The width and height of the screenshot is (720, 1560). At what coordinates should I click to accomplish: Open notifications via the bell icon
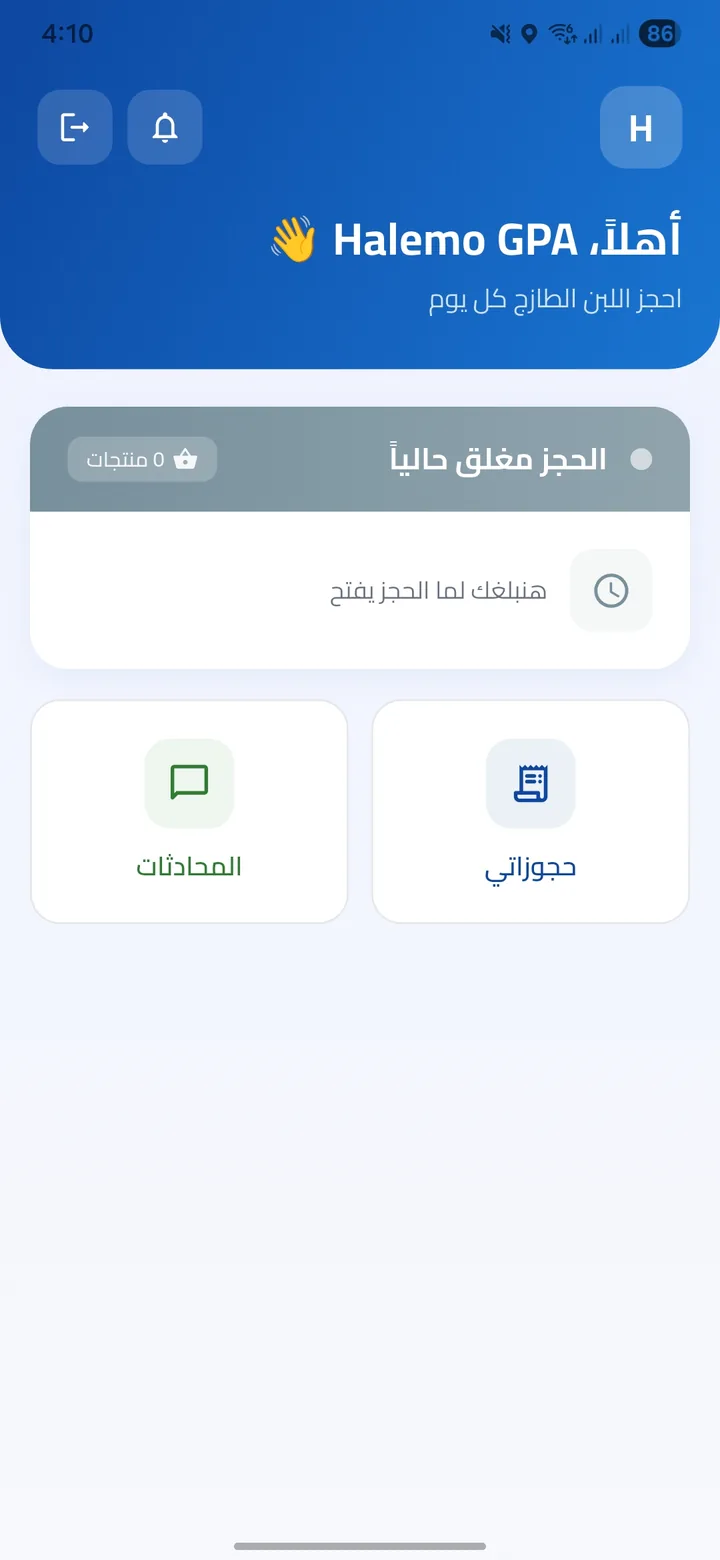click(164, 127)
